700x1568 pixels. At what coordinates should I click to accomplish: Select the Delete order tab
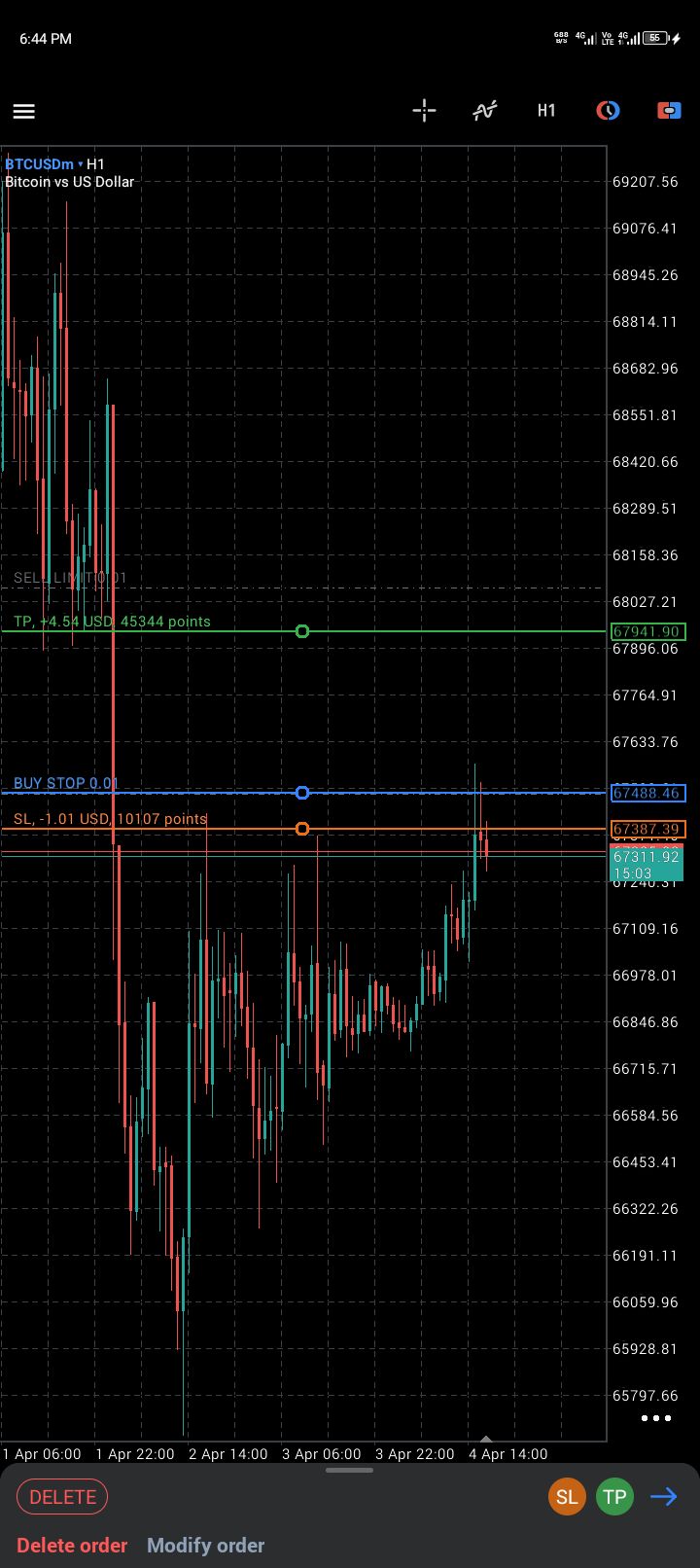click(72, 1545)
